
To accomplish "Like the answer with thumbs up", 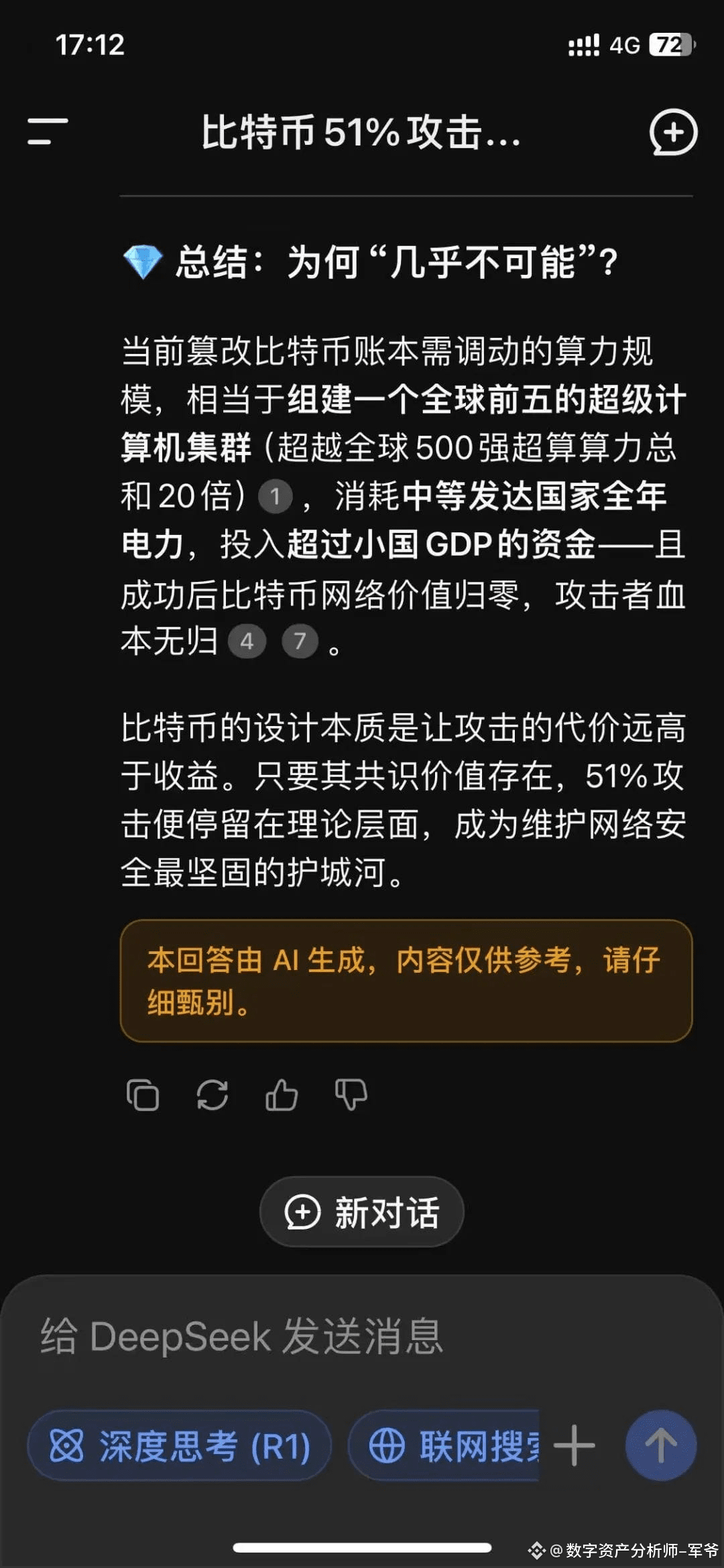I will [x=282, y=1095].
